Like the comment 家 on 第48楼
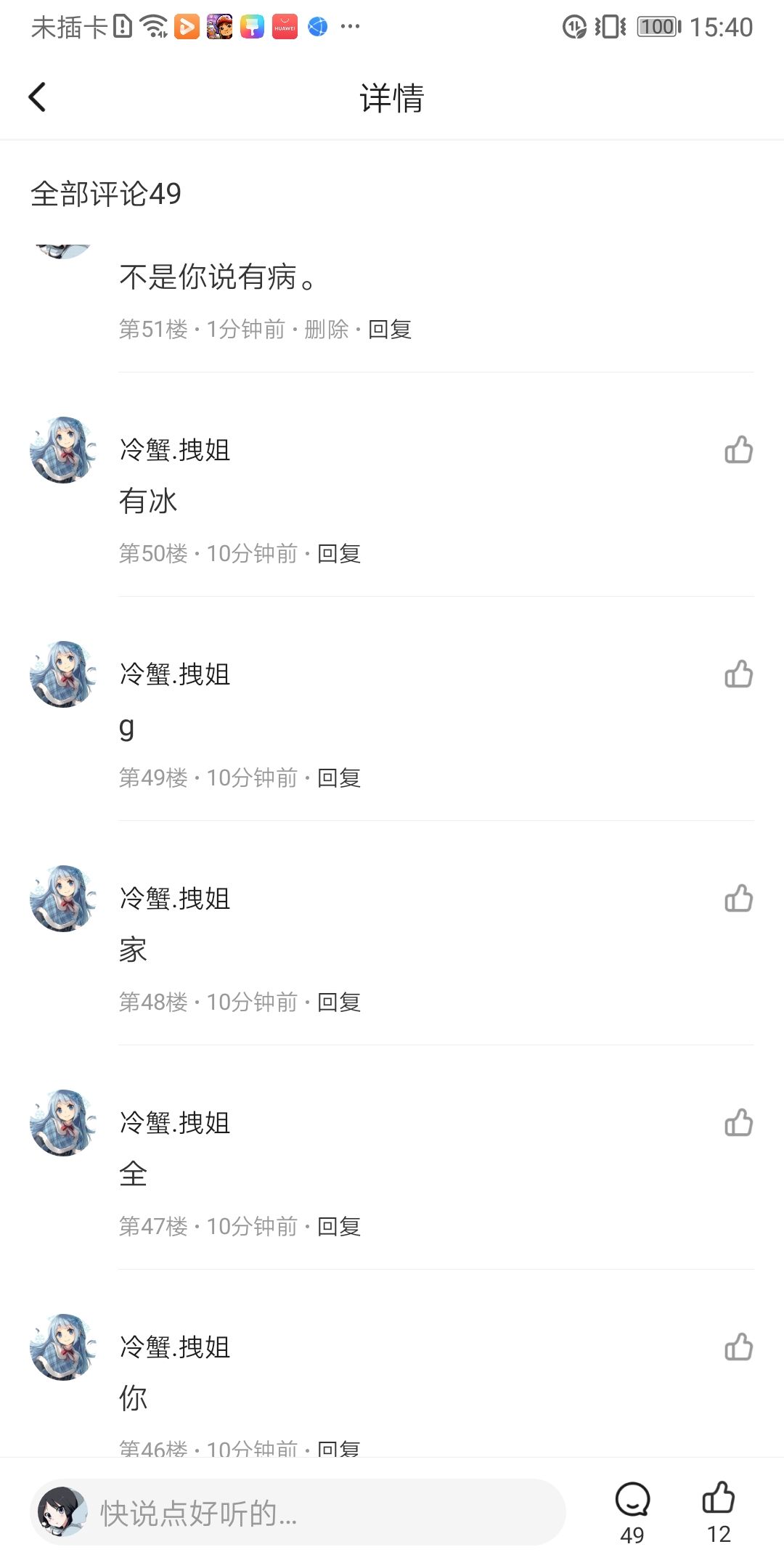 [x=738, y=899]
